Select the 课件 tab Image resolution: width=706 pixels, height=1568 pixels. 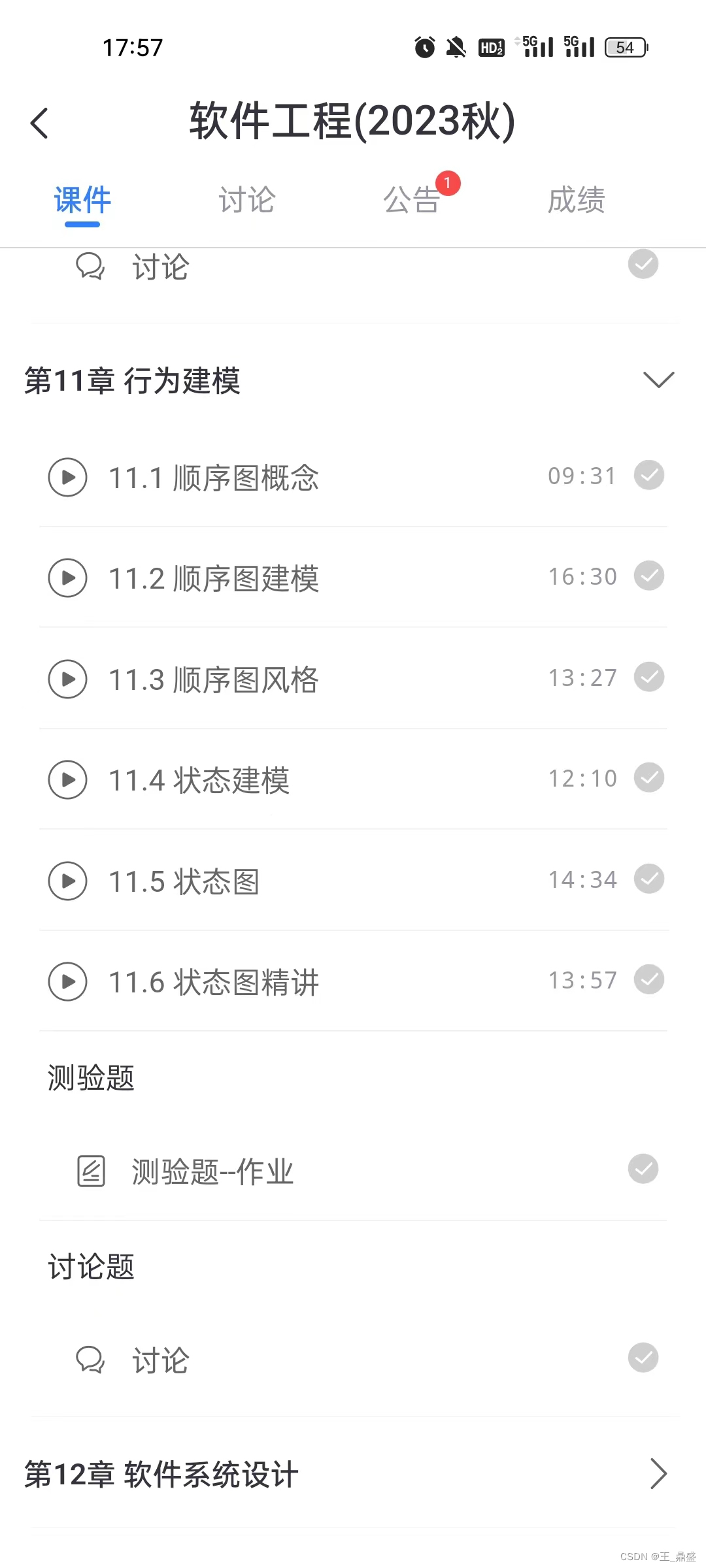point(82,200)
